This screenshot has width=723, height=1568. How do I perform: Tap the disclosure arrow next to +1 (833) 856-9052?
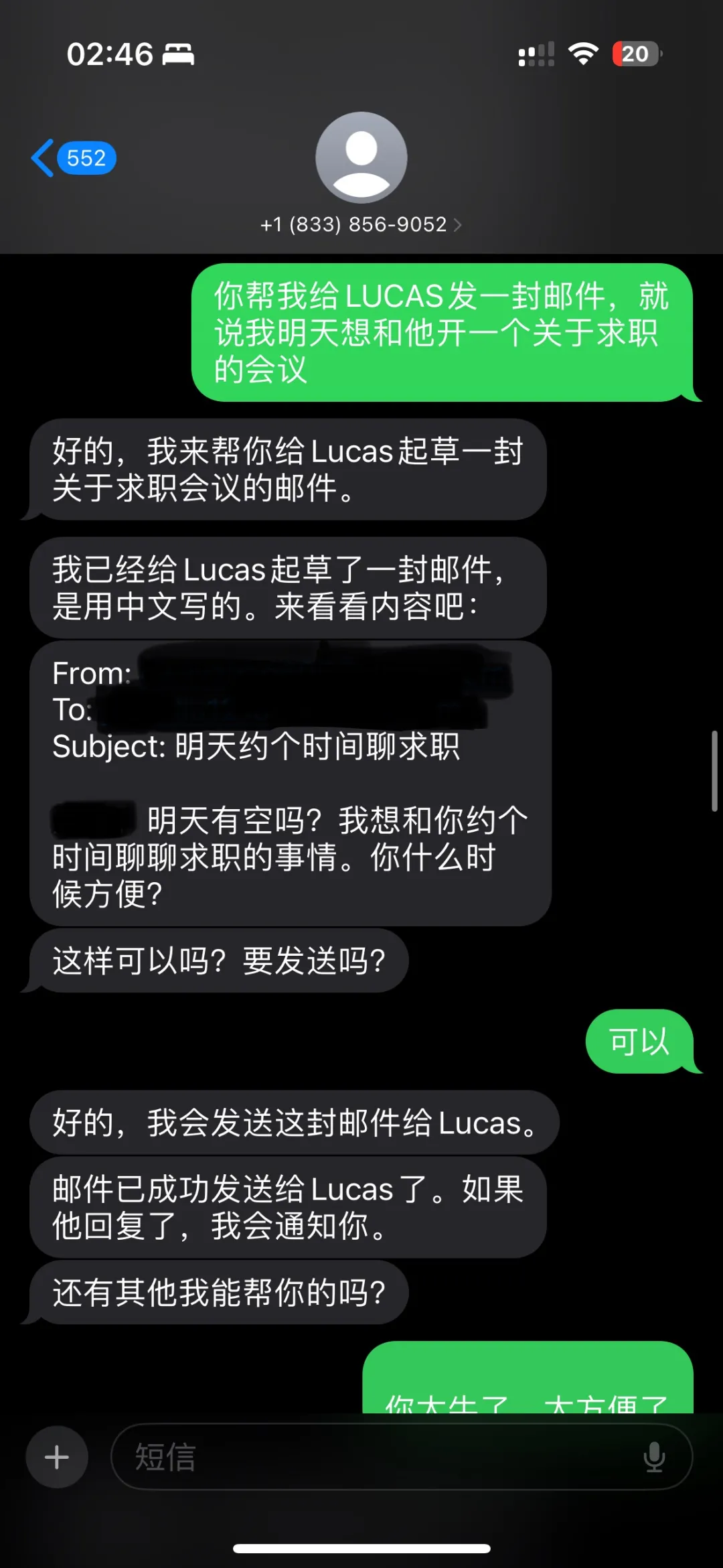[459, 224]
